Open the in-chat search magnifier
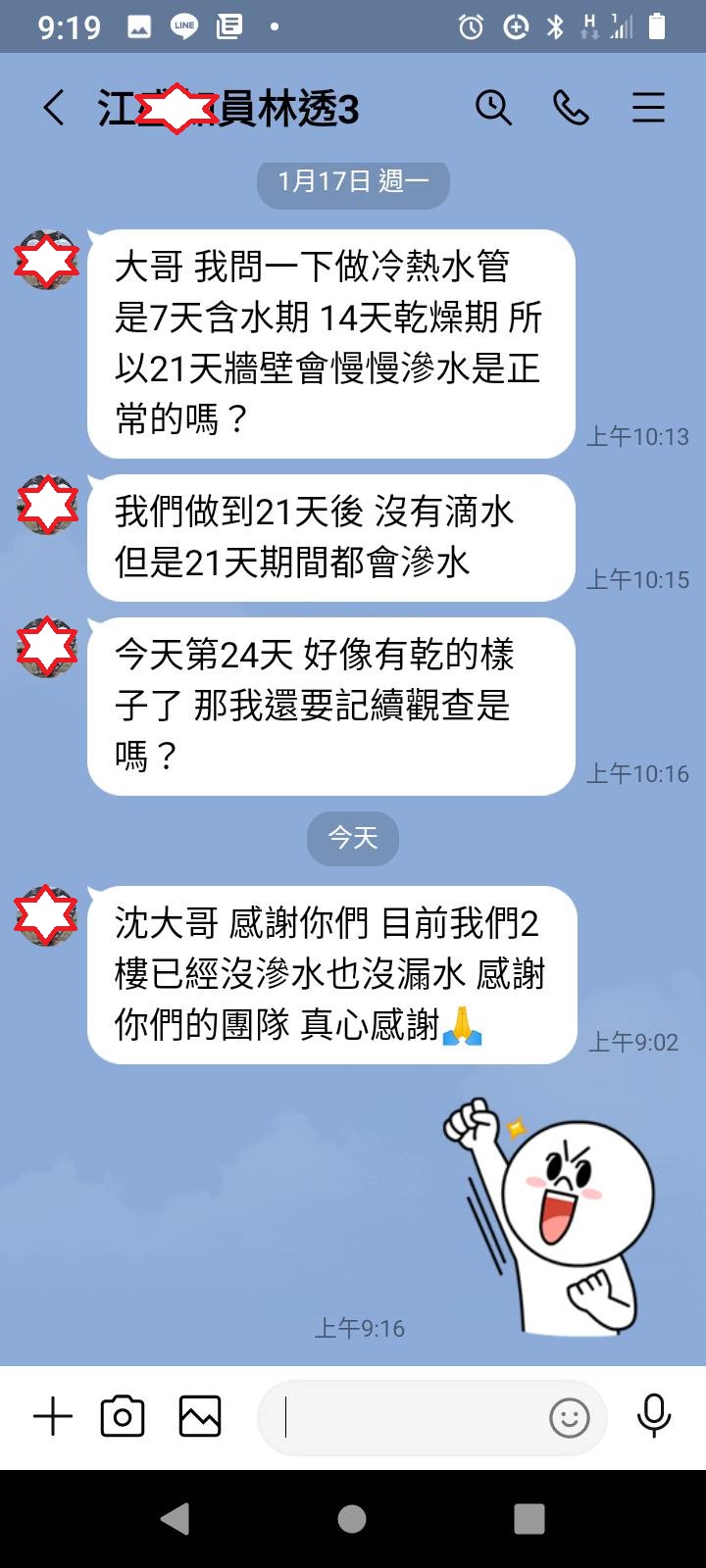Image resolution: width=706 pixels, height=1568 pixels. pyautogui.click(x=495, y=108)
